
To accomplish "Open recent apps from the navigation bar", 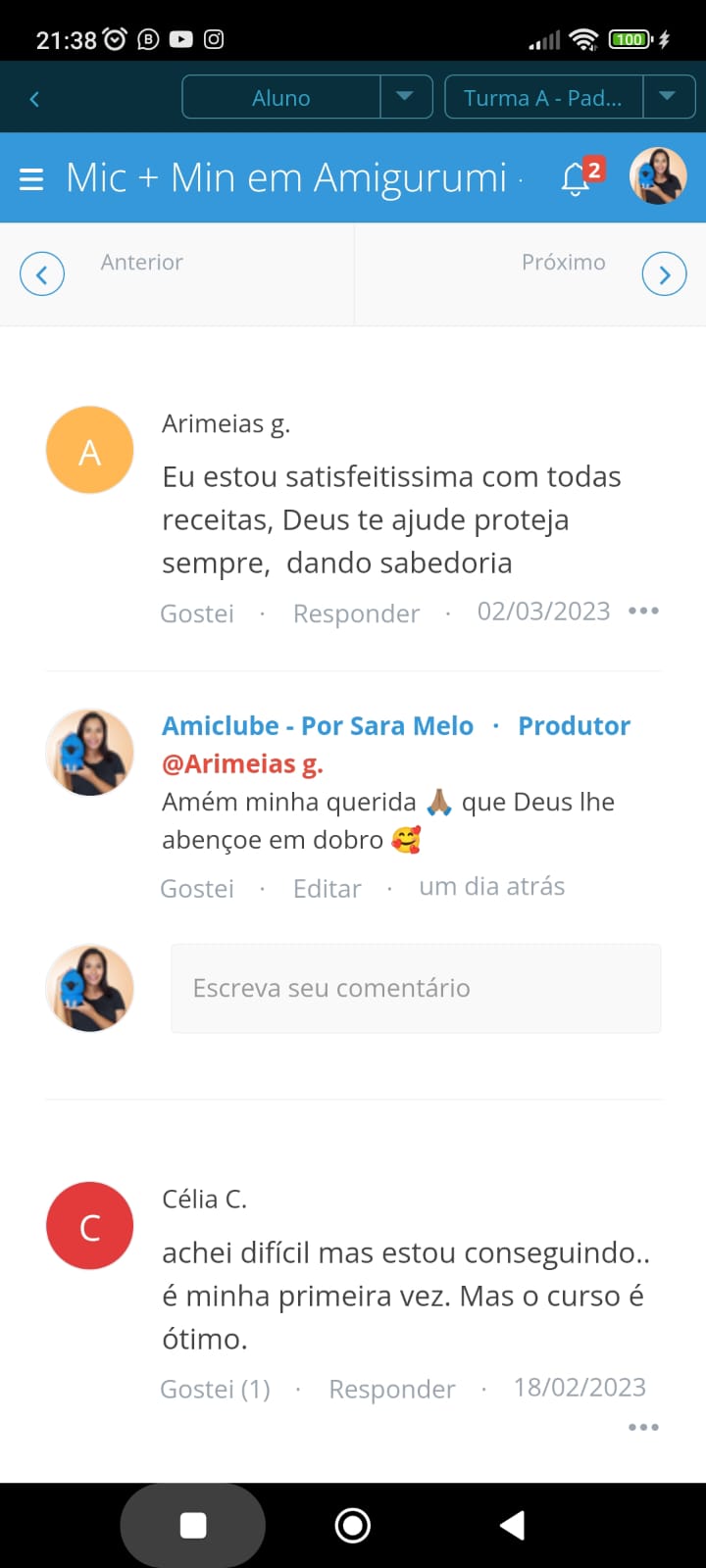I will pyautogui.click(x=193, y=1525).
